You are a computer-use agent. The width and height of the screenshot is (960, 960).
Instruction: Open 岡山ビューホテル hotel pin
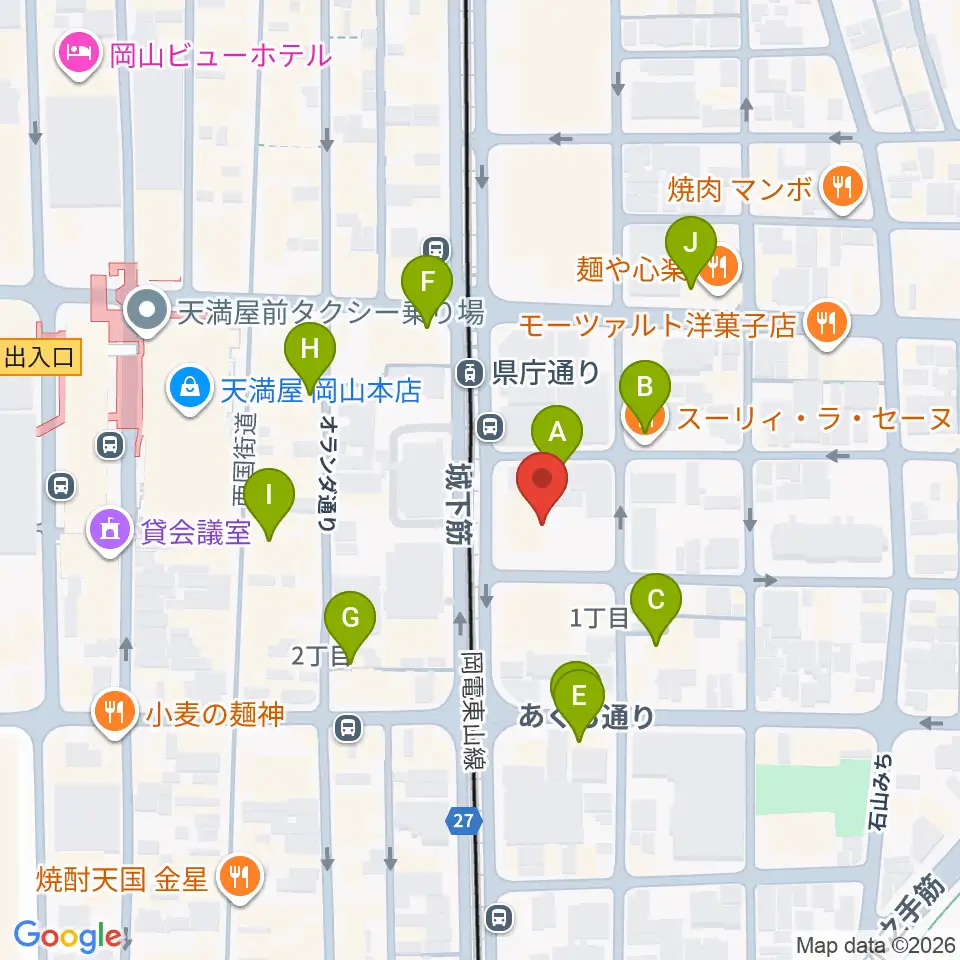tap(78, 53)
